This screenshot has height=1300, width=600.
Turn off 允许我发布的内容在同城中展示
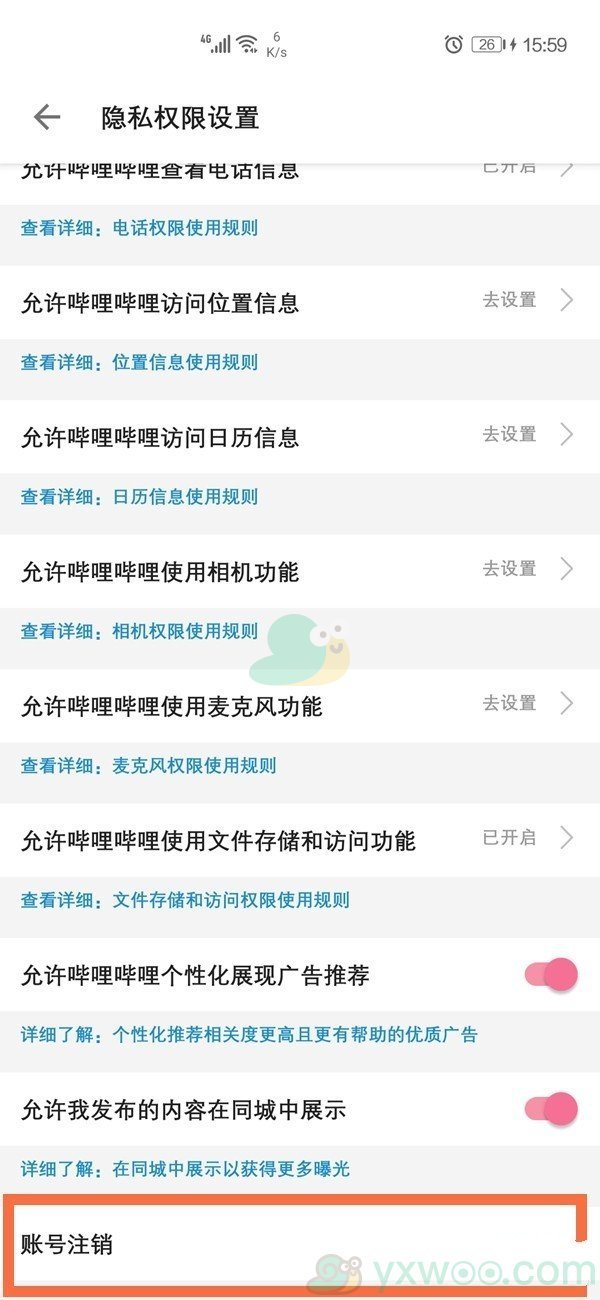(x=551, y=1108)
